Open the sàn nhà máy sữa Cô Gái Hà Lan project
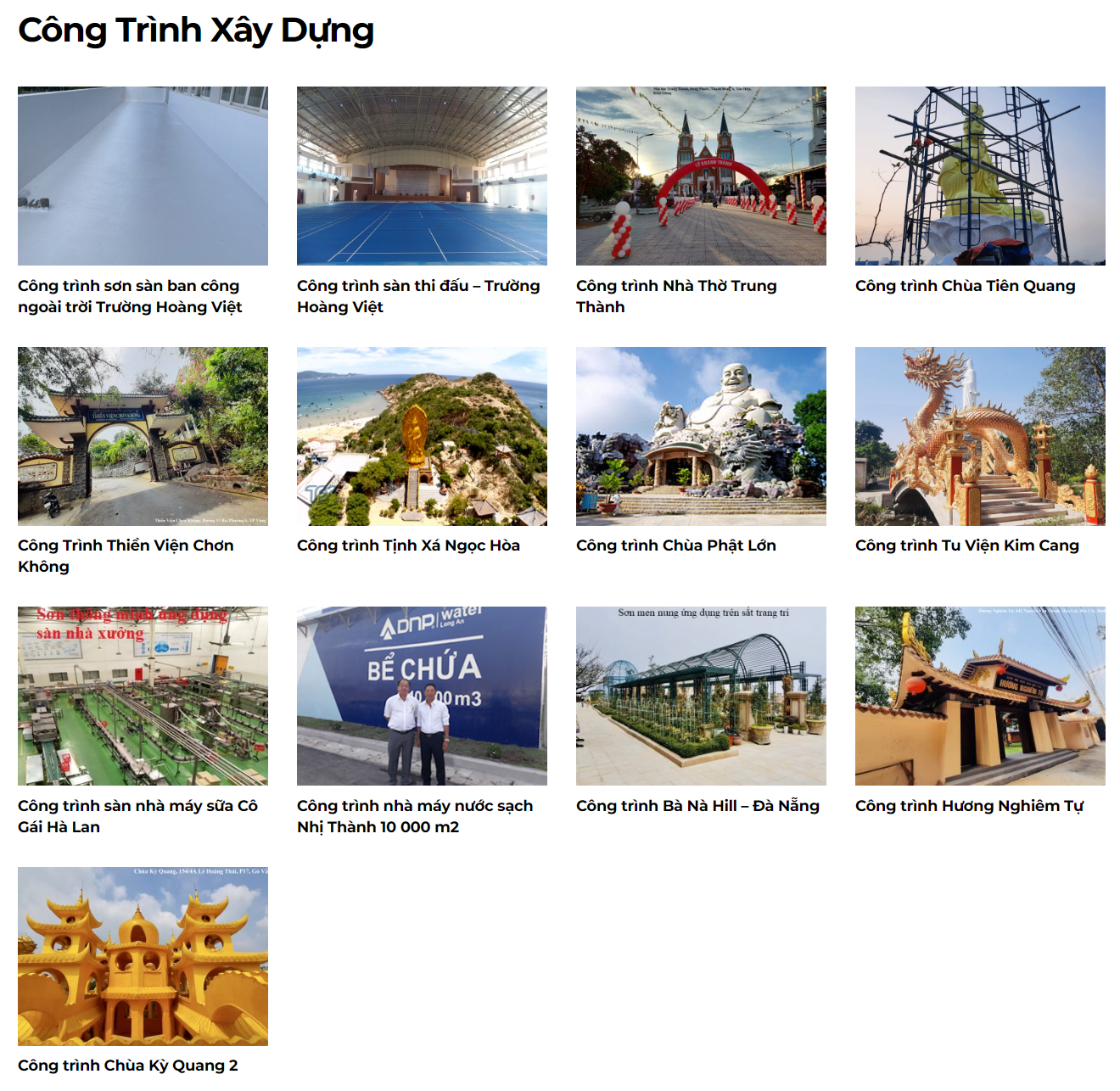Image resolution: width=1120 pixels, height=1091 pixels. point(143,696)
